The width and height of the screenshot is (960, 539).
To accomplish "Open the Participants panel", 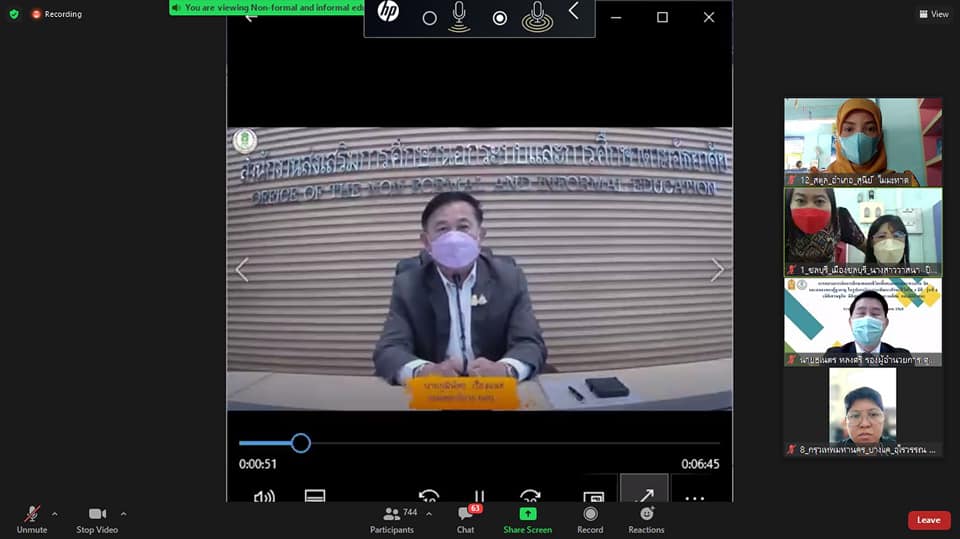I will [x=393, y=518].
